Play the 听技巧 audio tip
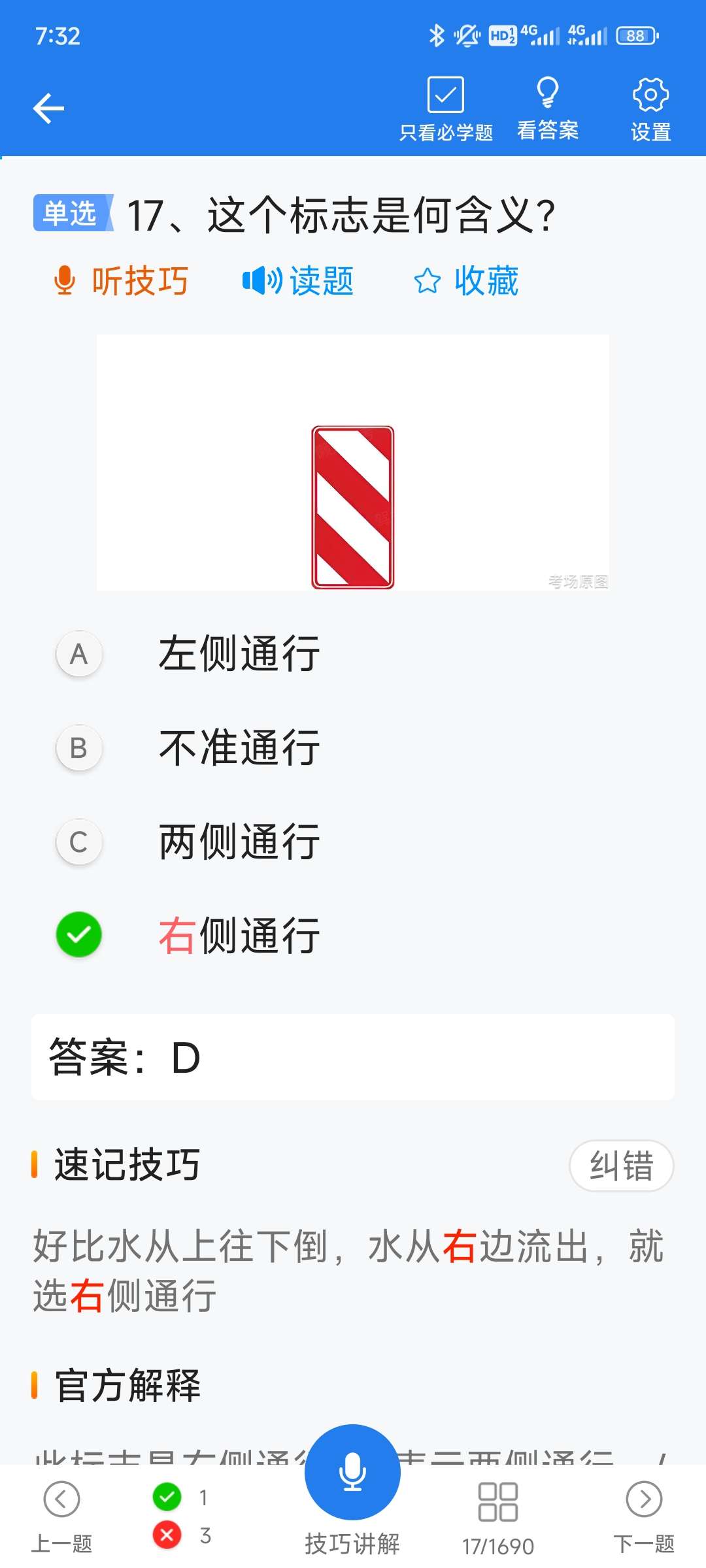The width and height of the screenshot is (706, 1568). (x=122, y=281)
